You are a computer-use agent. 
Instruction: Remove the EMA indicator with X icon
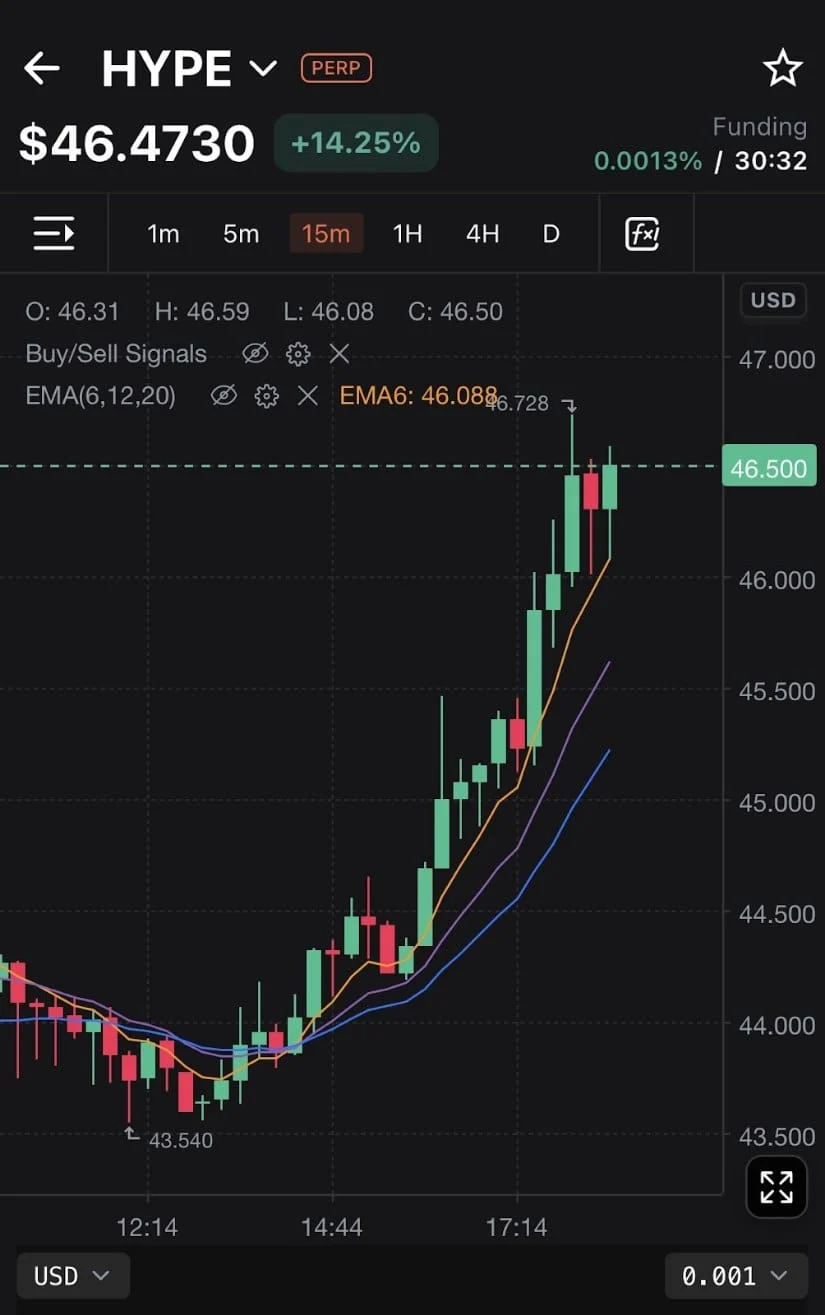click(x=307, y=396)
